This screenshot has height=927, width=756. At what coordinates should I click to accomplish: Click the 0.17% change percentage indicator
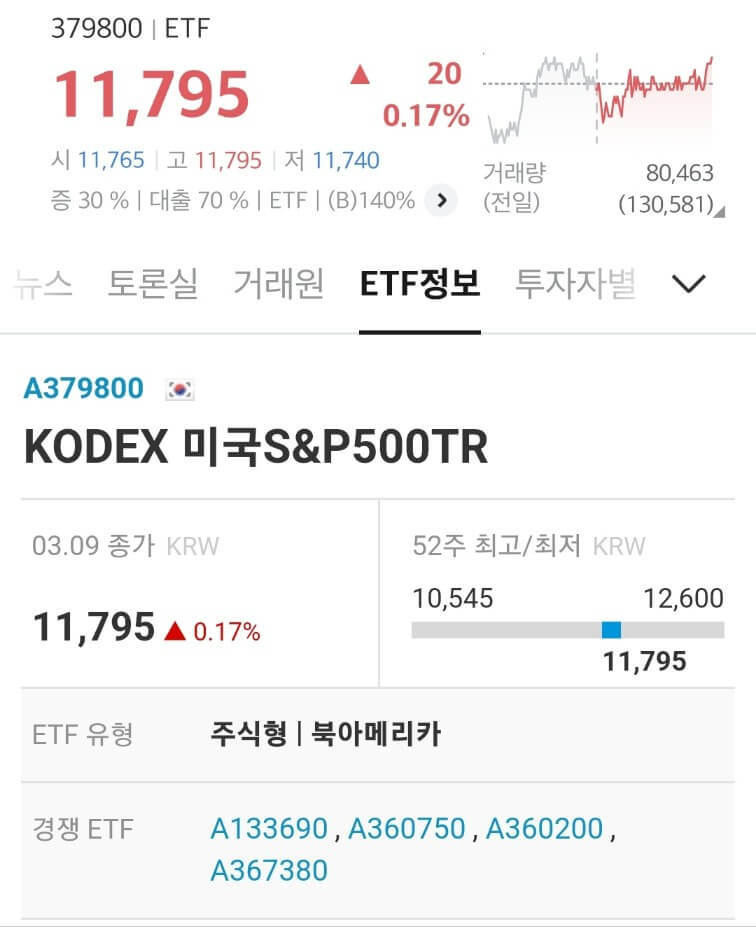tap(425, 117)
